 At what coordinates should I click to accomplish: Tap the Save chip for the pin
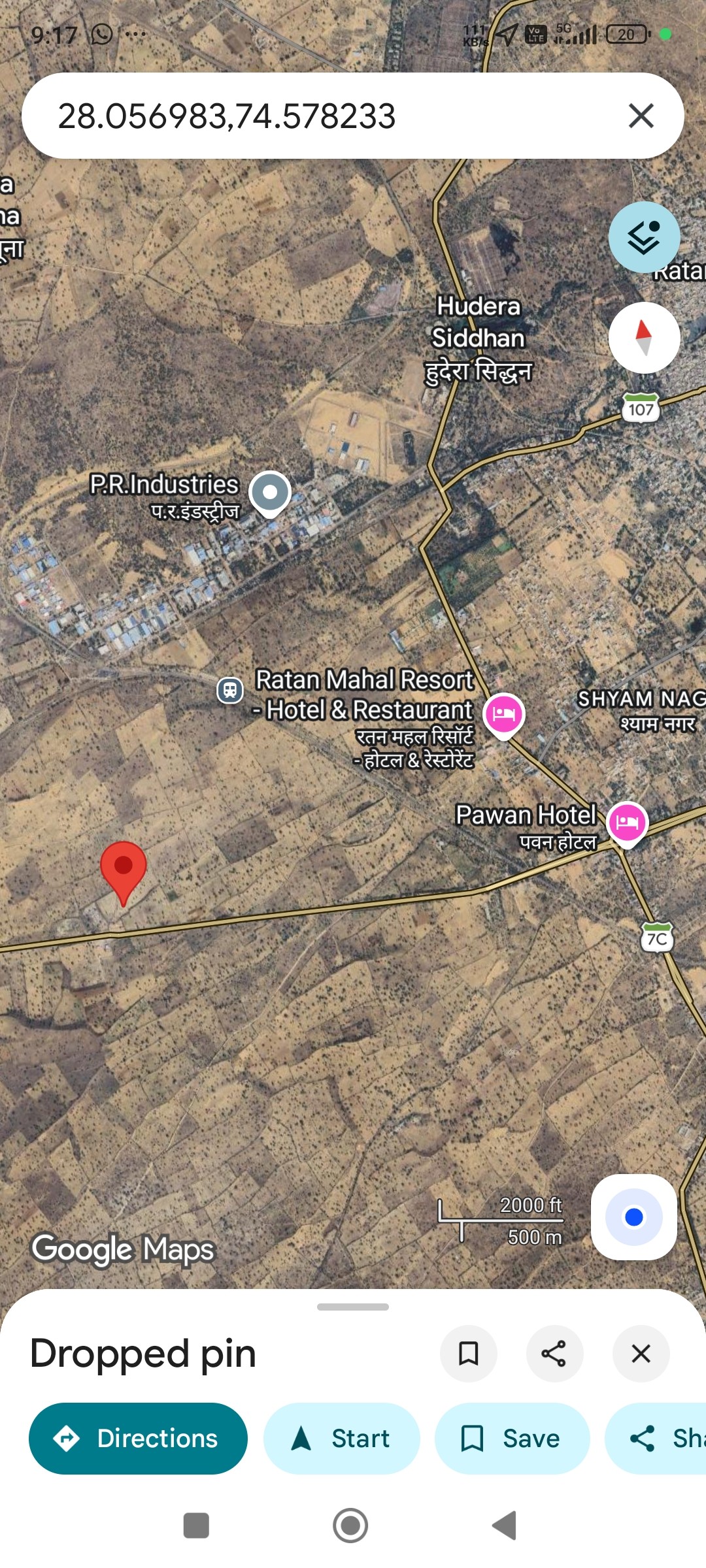512,1438
